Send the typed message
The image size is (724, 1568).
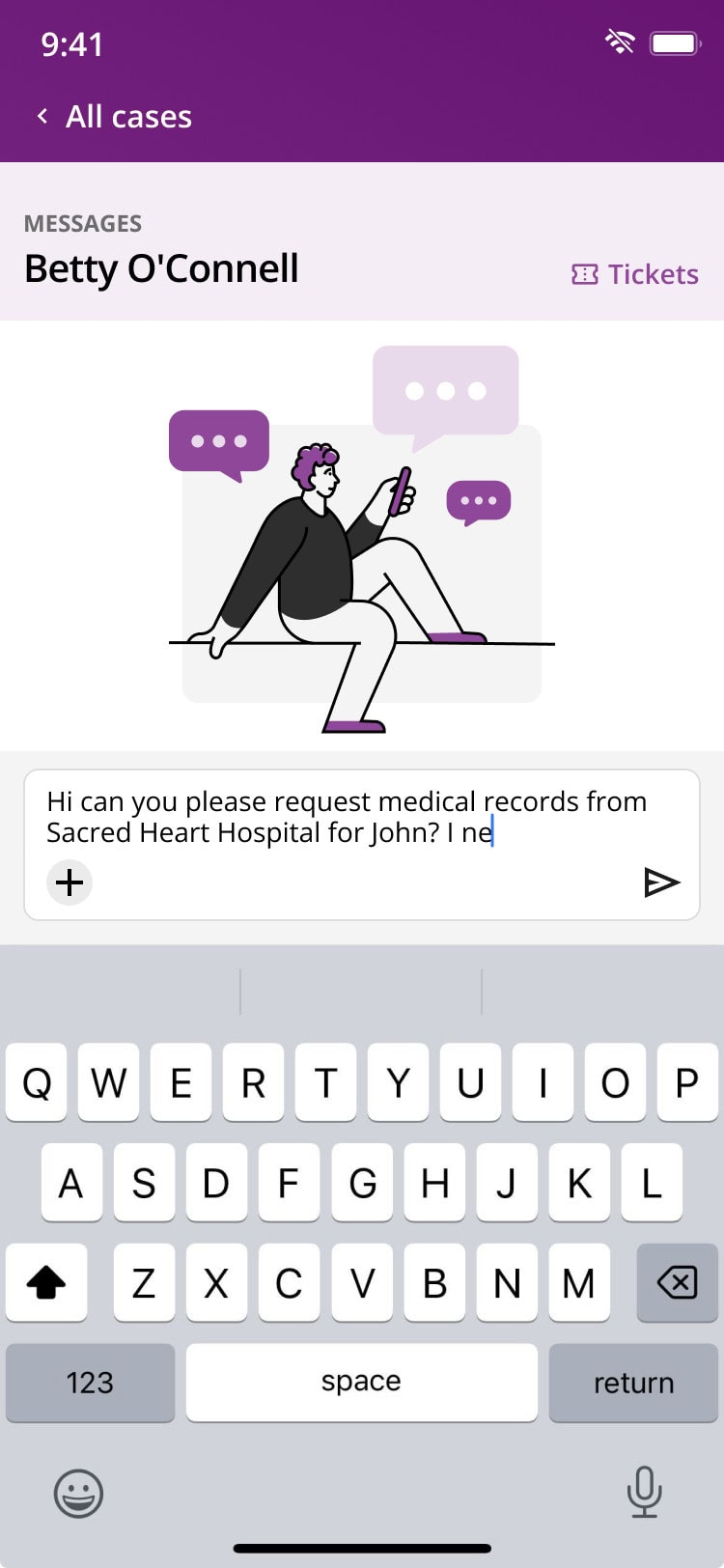pos(661,882)
